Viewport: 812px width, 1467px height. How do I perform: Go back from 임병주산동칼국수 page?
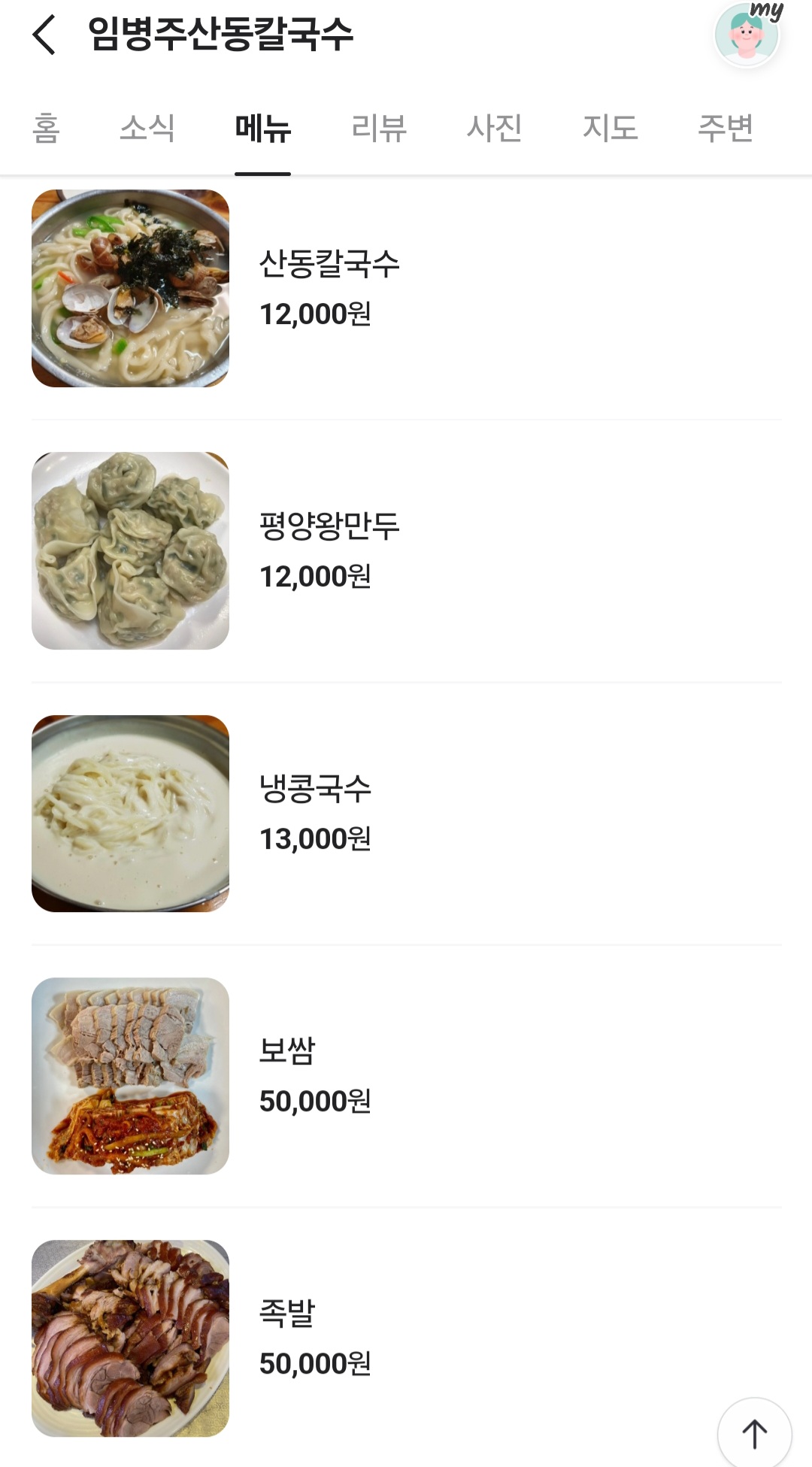click(44, 35)
